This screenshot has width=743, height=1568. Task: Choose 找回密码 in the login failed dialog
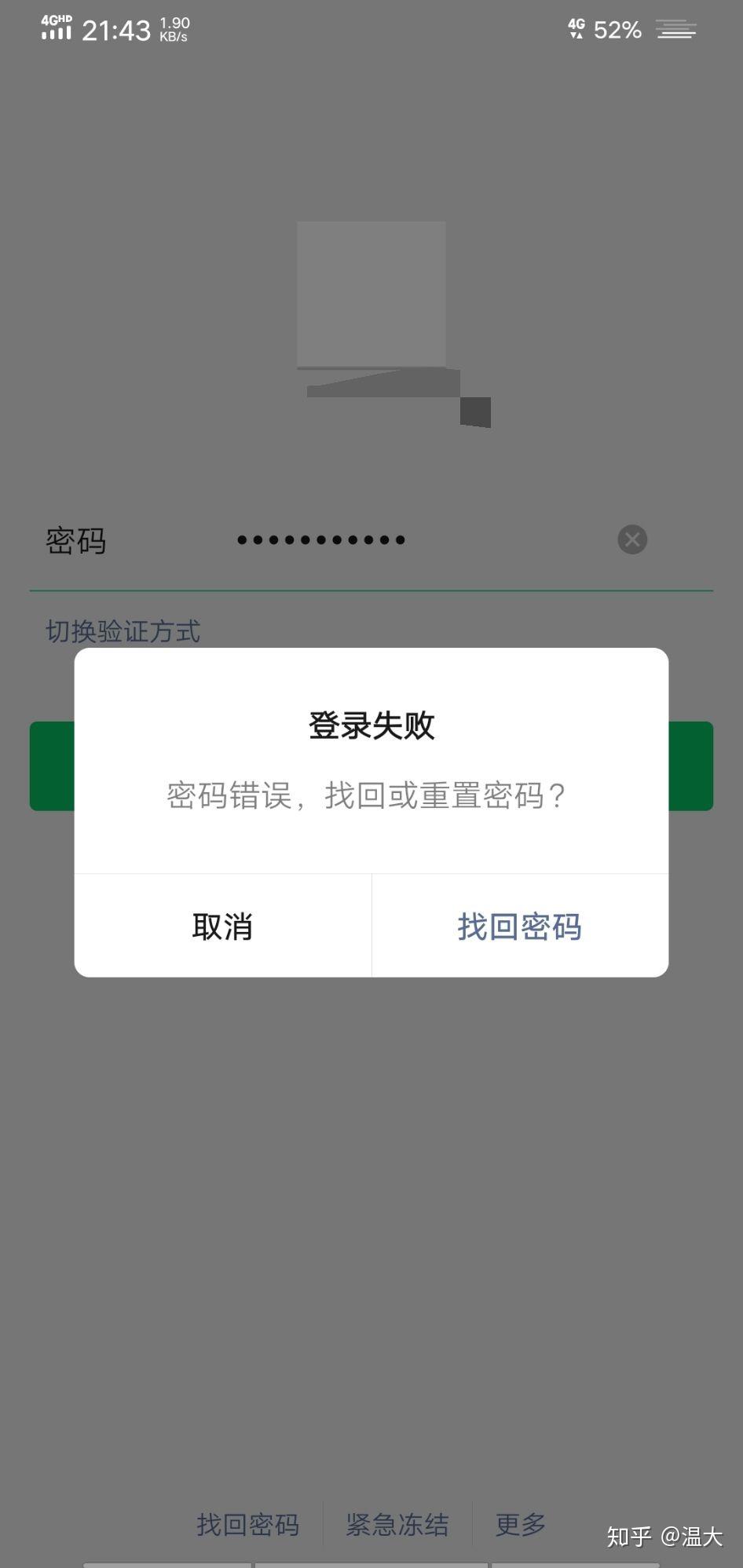click(x=519, y=926)
